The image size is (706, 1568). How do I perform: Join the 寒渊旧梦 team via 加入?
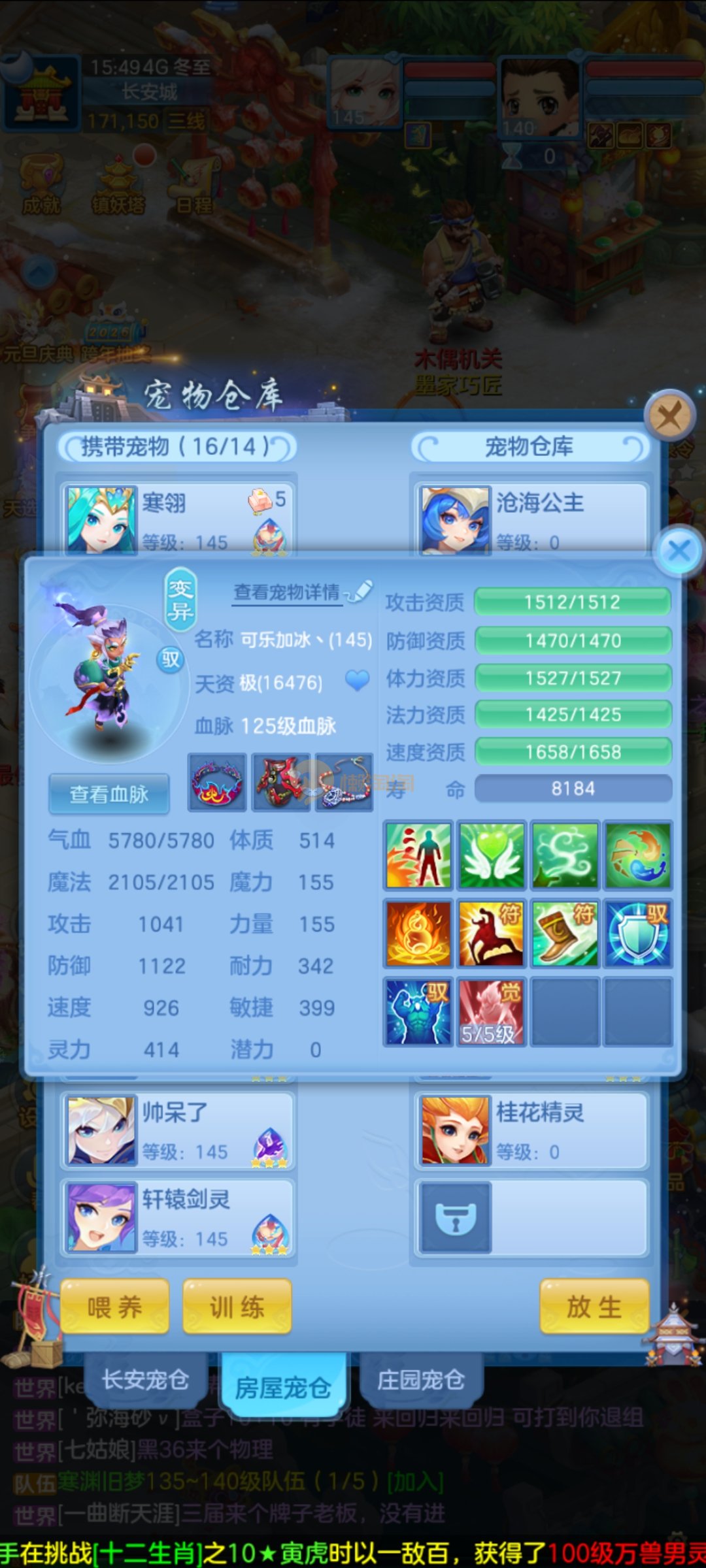pyautogui.click(x=416, y=1482)
